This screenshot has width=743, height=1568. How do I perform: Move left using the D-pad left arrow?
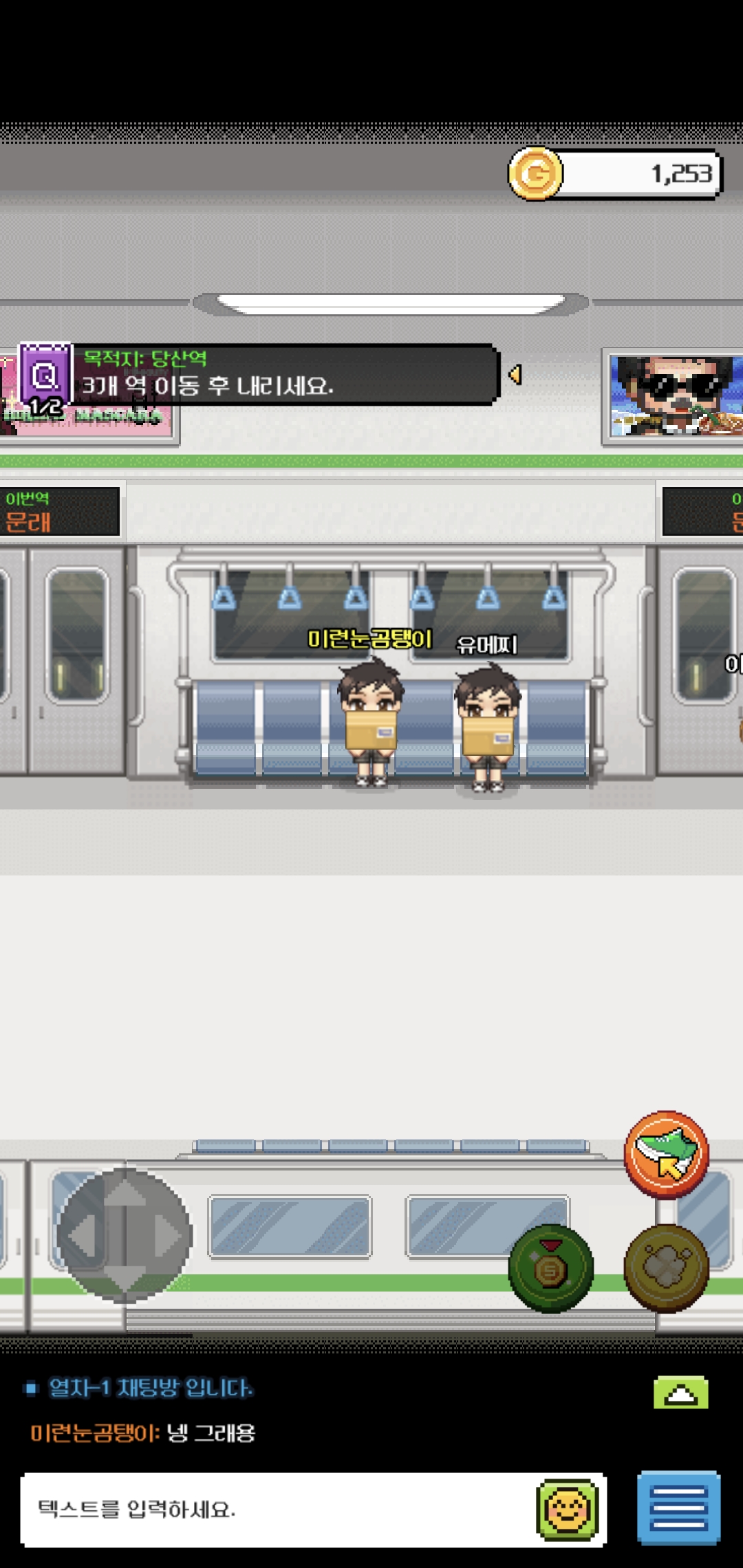82,1236
